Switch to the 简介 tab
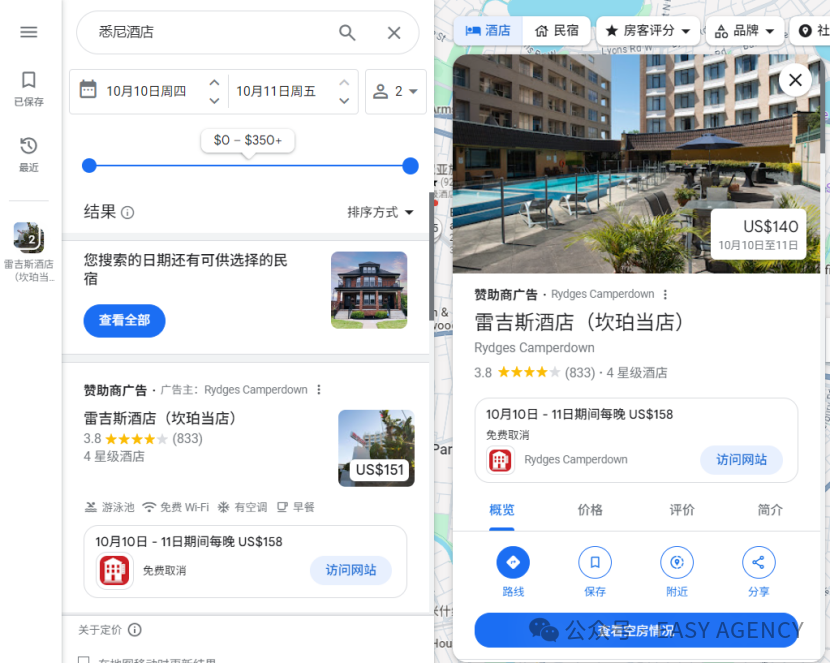Viewport: 830px width, 663px height. (770, 510)
